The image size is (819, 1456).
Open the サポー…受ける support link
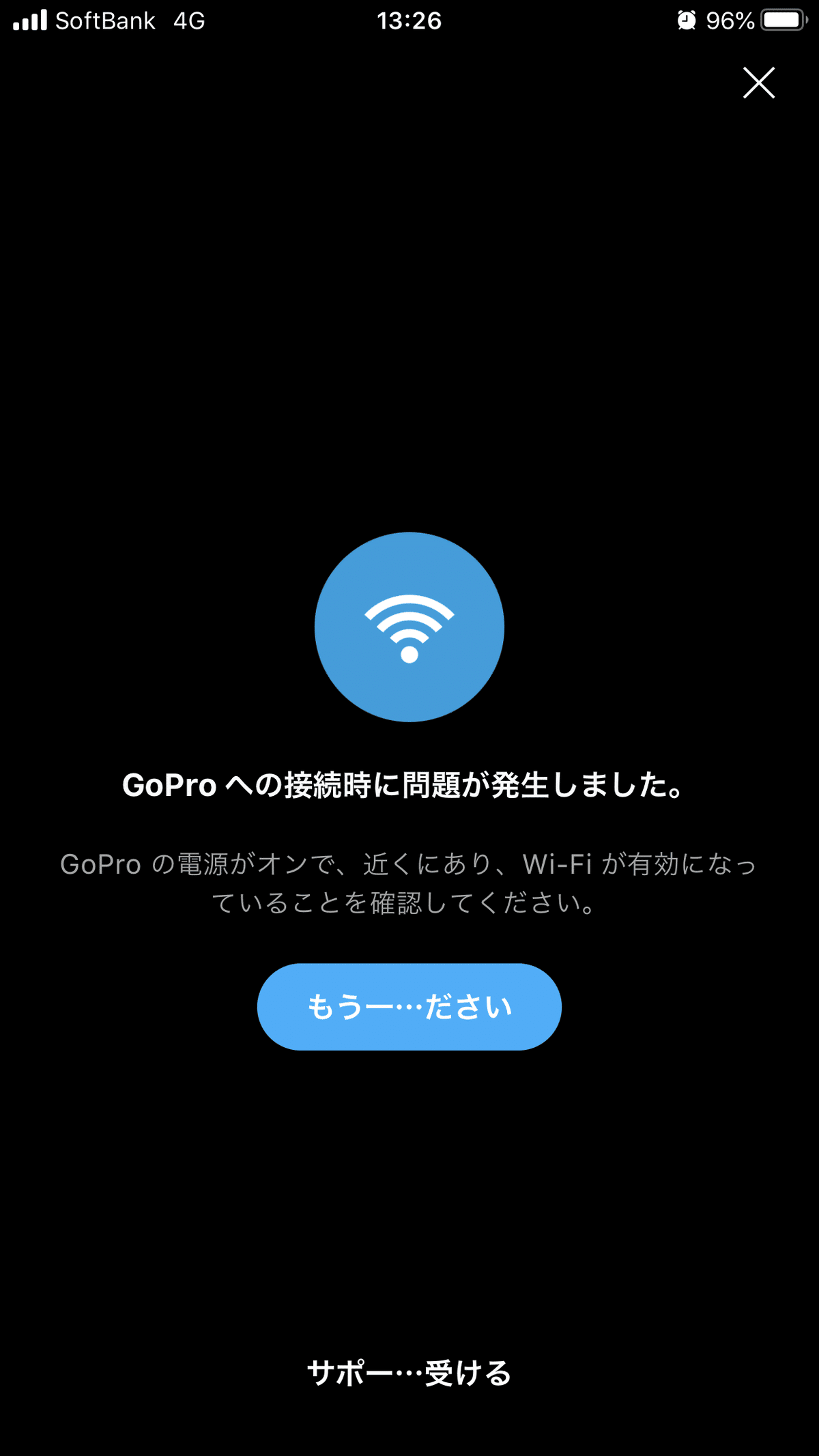point(409,1373)
